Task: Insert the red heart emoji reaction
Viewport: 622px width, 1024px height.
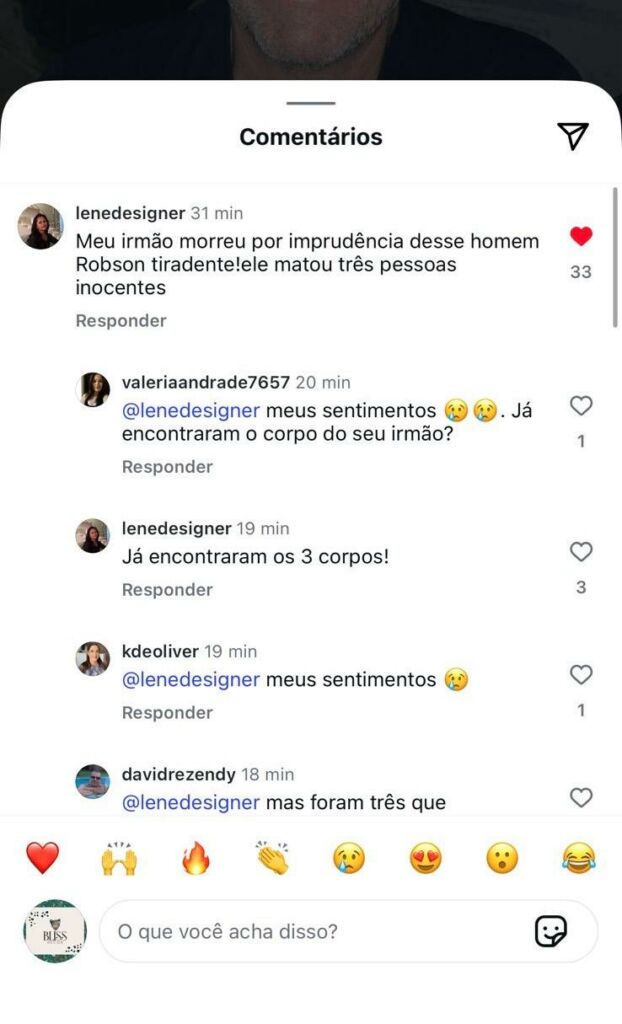Action: pyautogui.click(x=43, y=858)
